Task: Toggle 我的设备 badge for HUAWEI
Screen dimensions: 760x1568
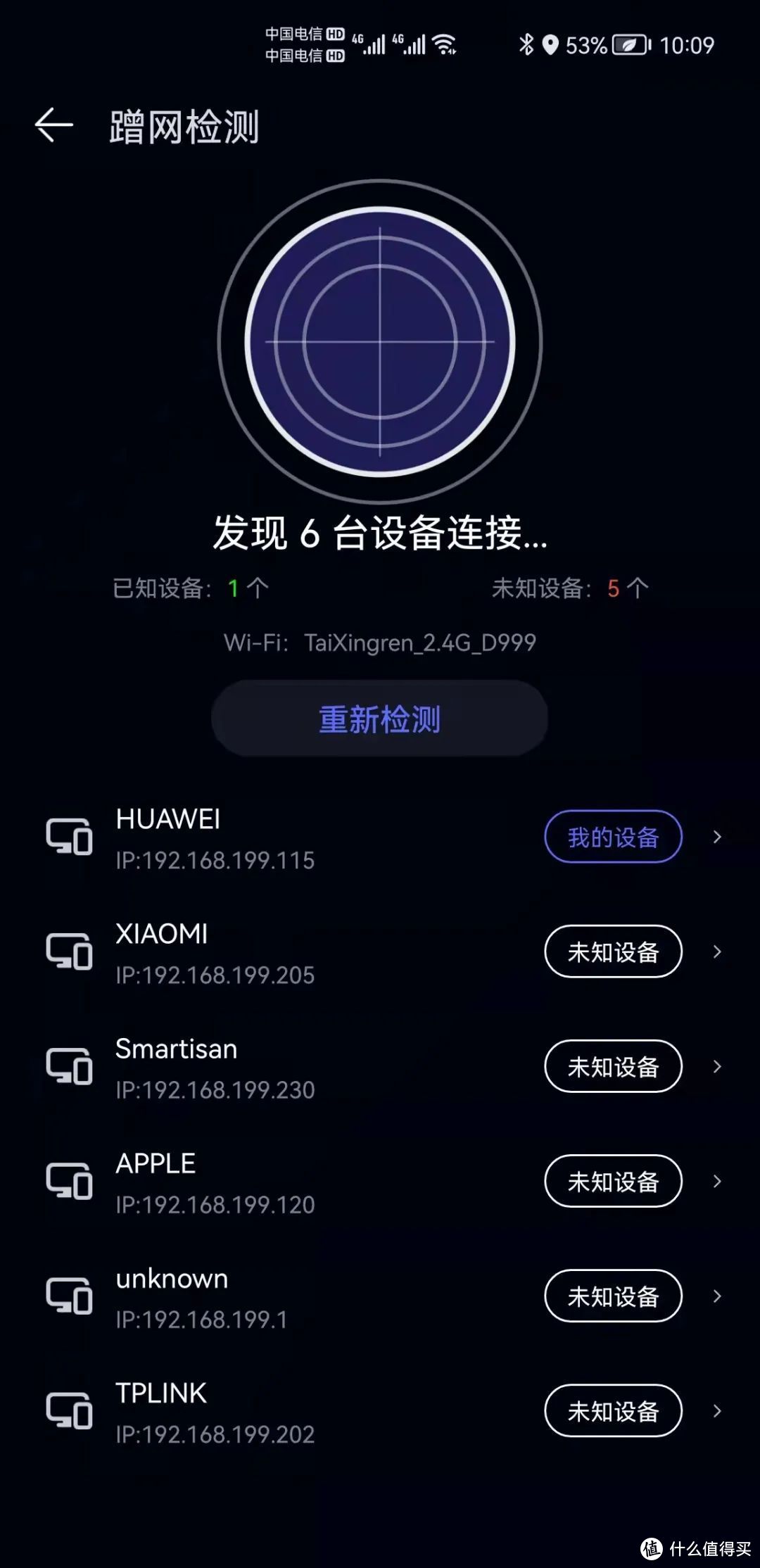Action: 611,837
